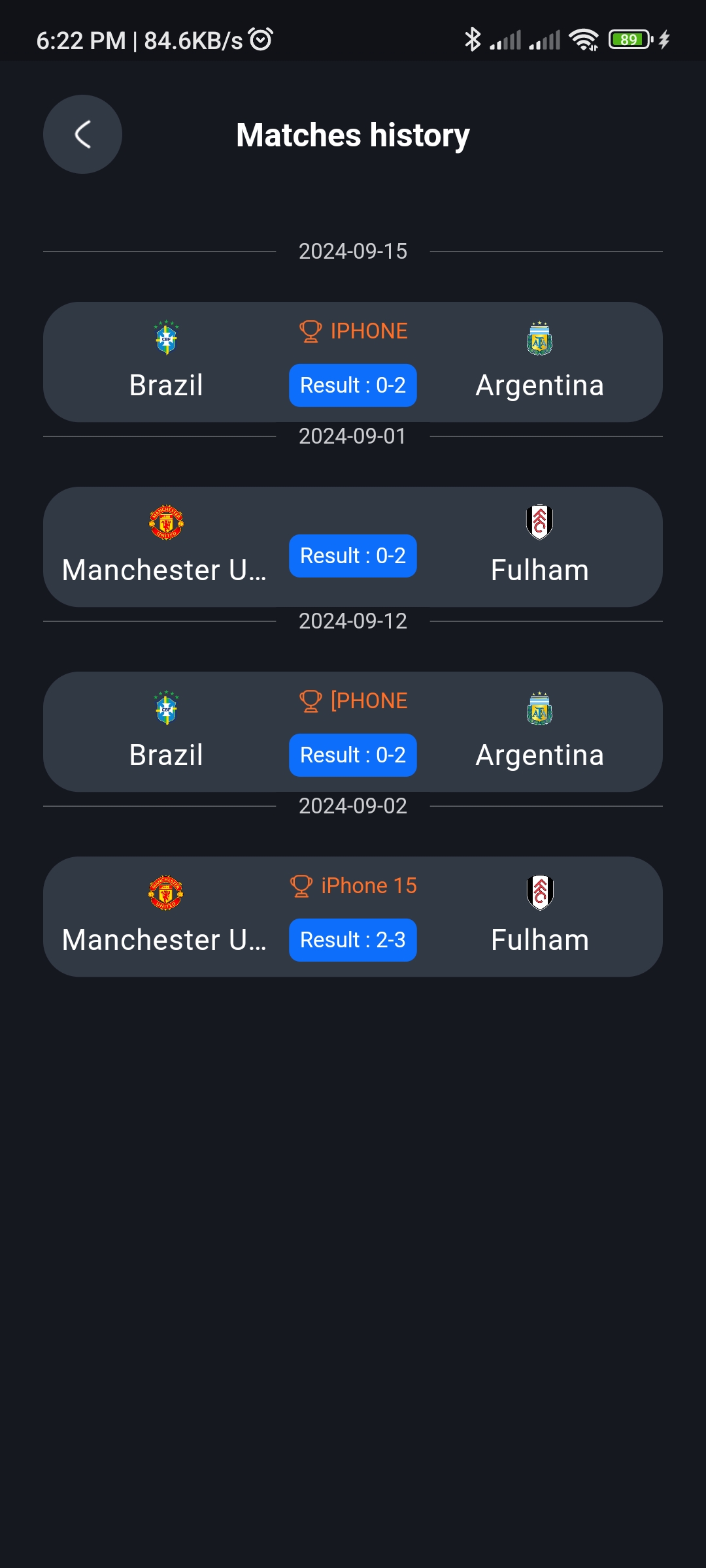
Task: Open the Manchester United vs Fulham iPhone 15 match
Action: click(x=352, y=917)
